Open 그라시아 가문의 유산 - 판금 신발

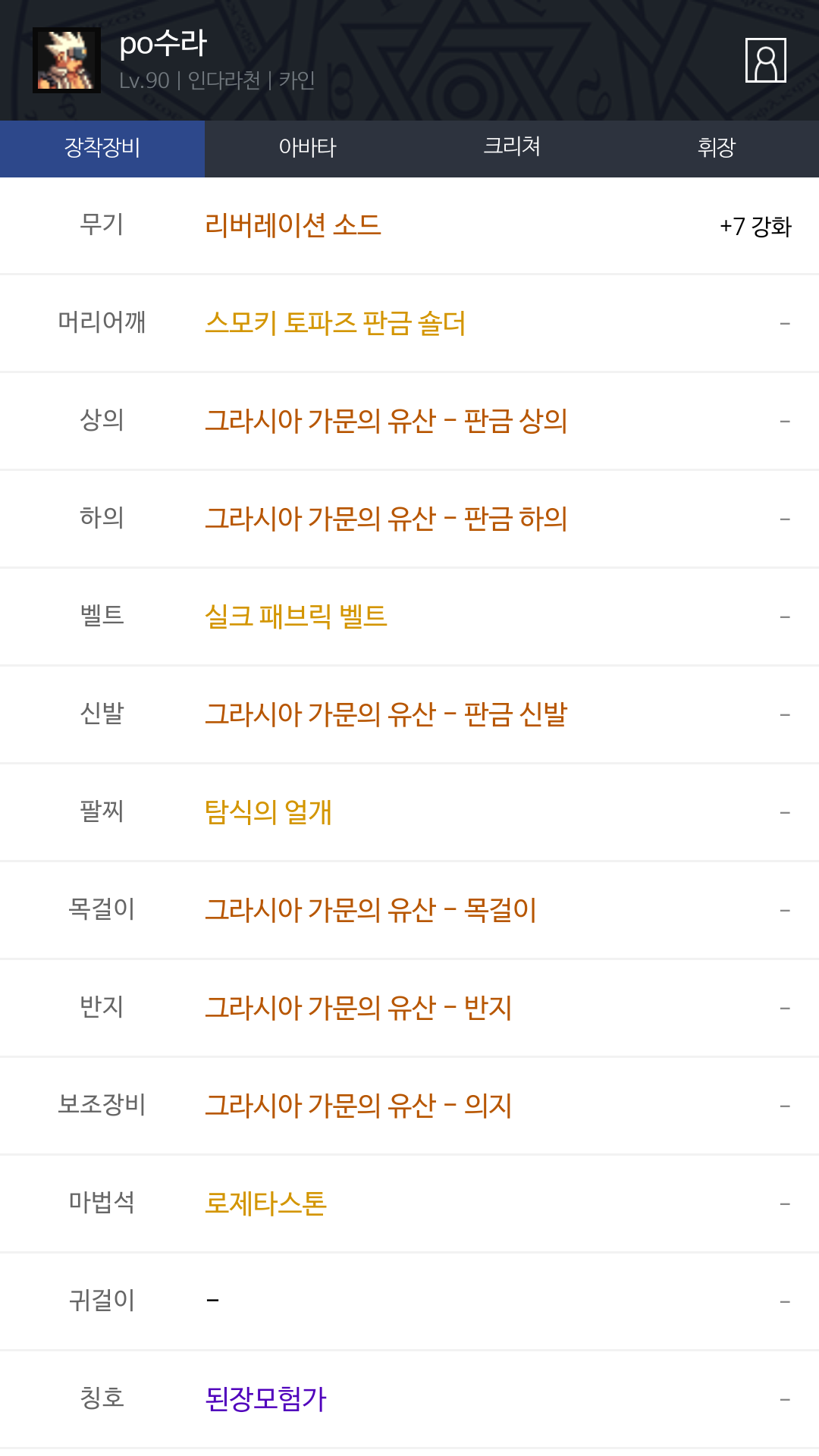386,714
